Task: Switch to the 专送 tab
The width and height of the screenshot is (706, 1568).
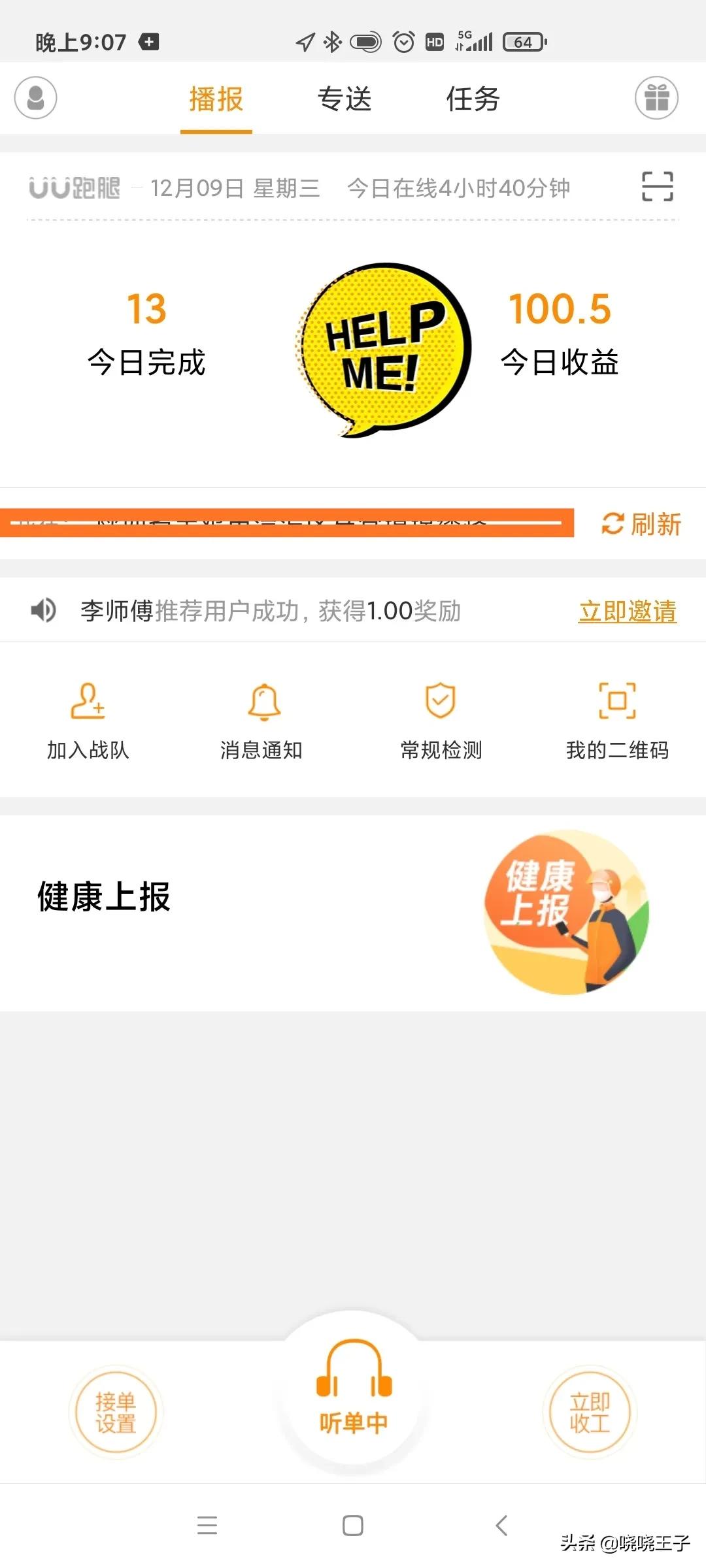Action: (x=345, y=99)
